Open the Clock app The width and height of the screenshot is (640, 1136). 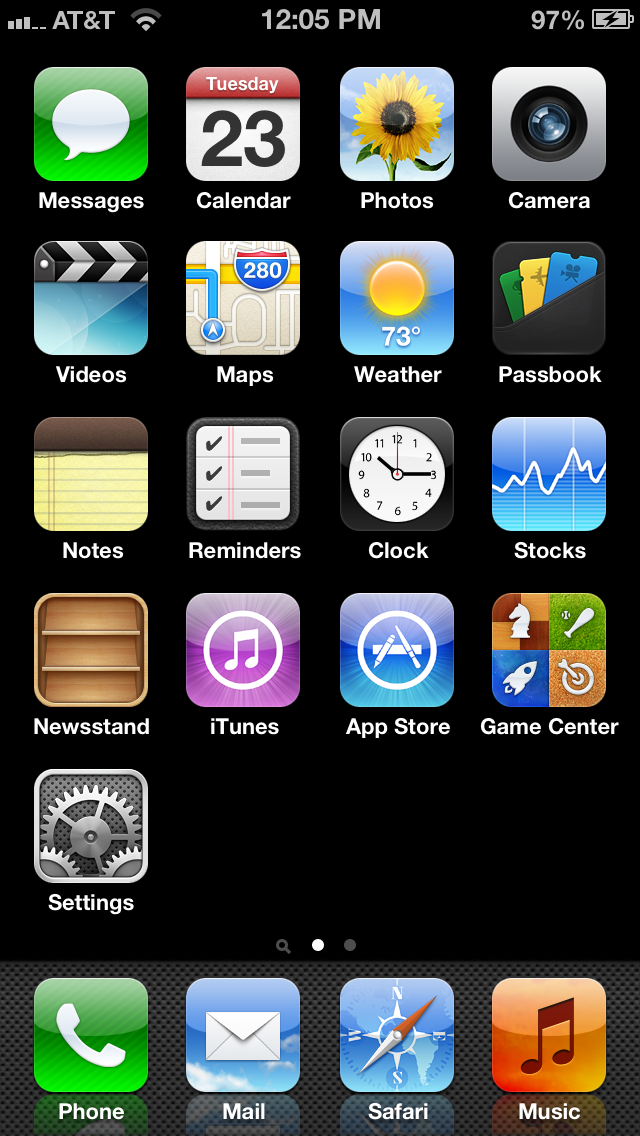click(397, 474)
